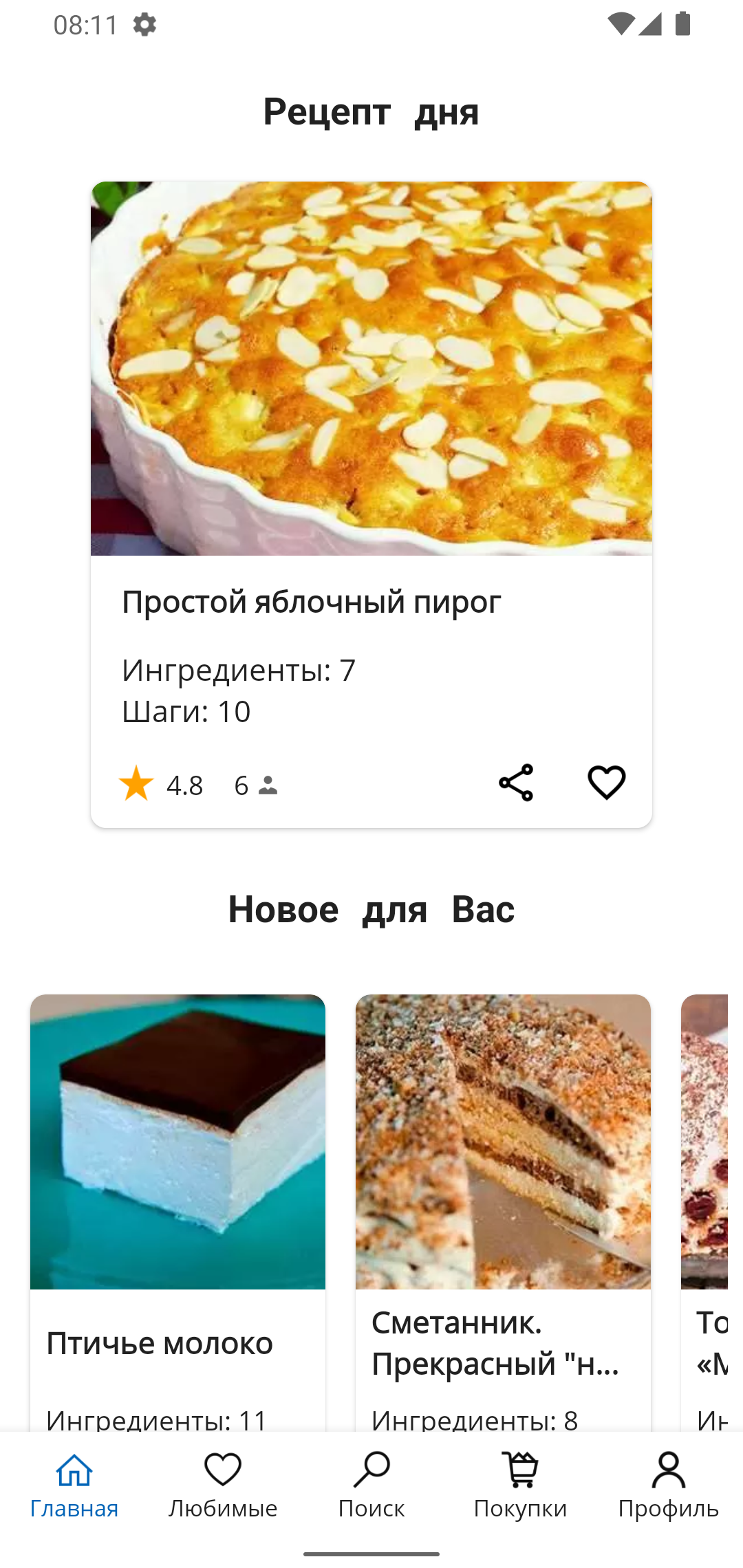
Task: Go to the Главная tab
Action: click(74, 1485)
